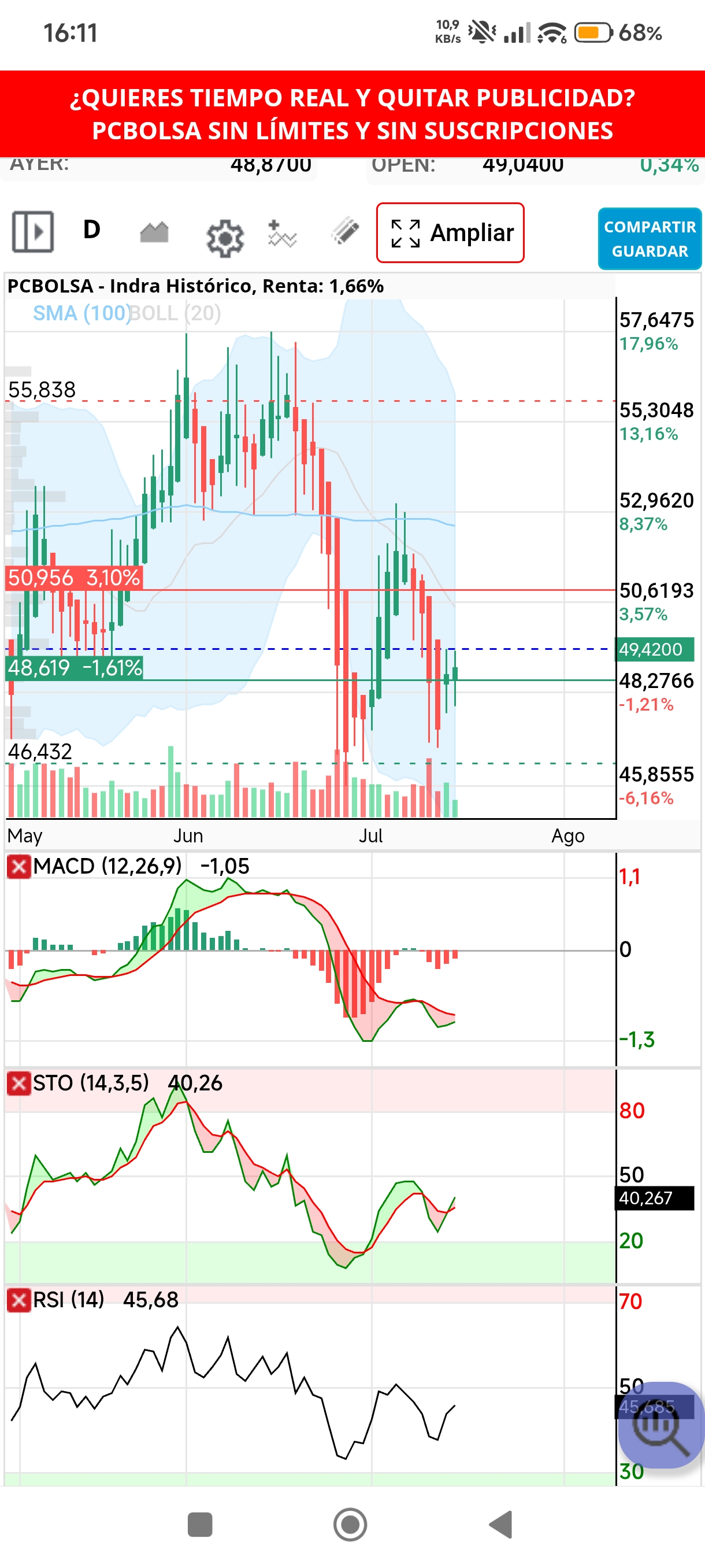The width and height of the screenshot is (705, 1568).
Task: Open the side panel toggle icon
Action: 33,232
